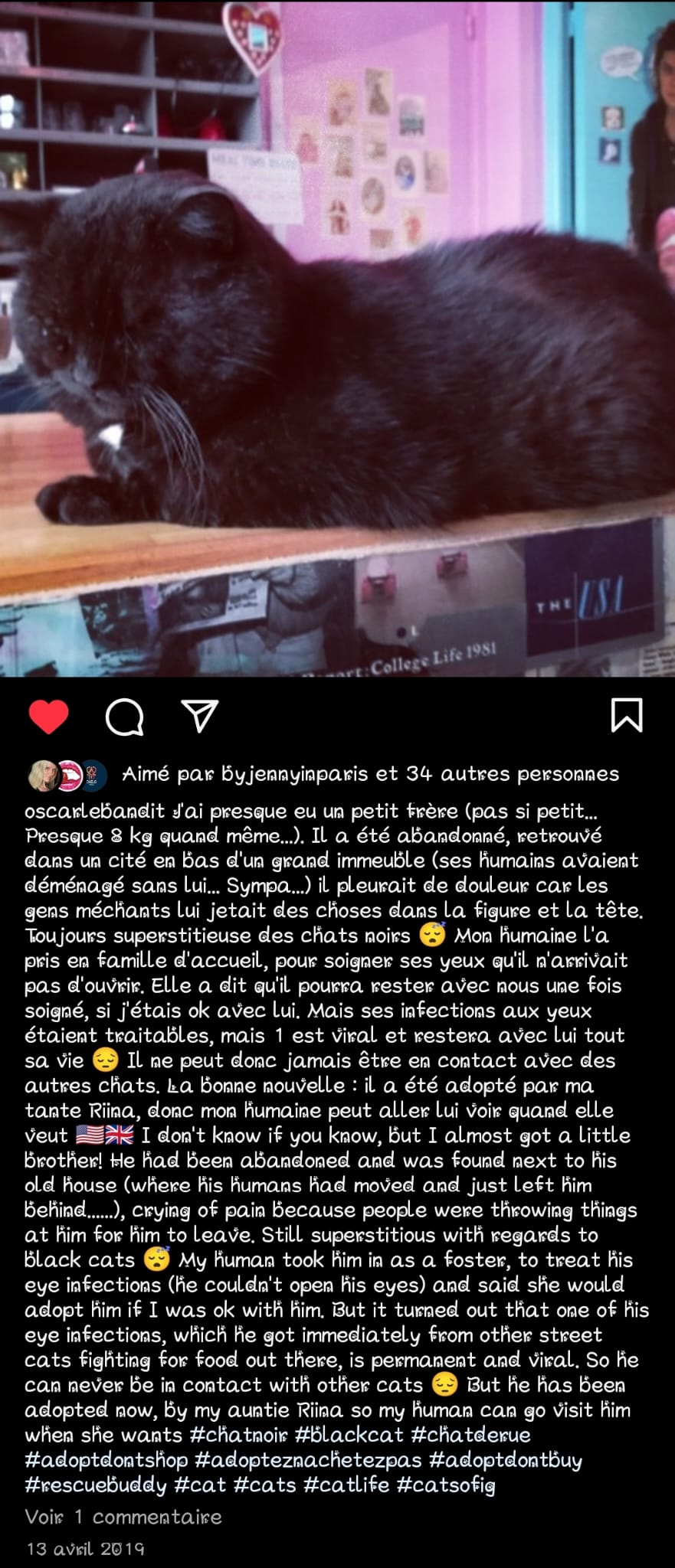Share the post via paper plane icon

(x=200, y=715)
